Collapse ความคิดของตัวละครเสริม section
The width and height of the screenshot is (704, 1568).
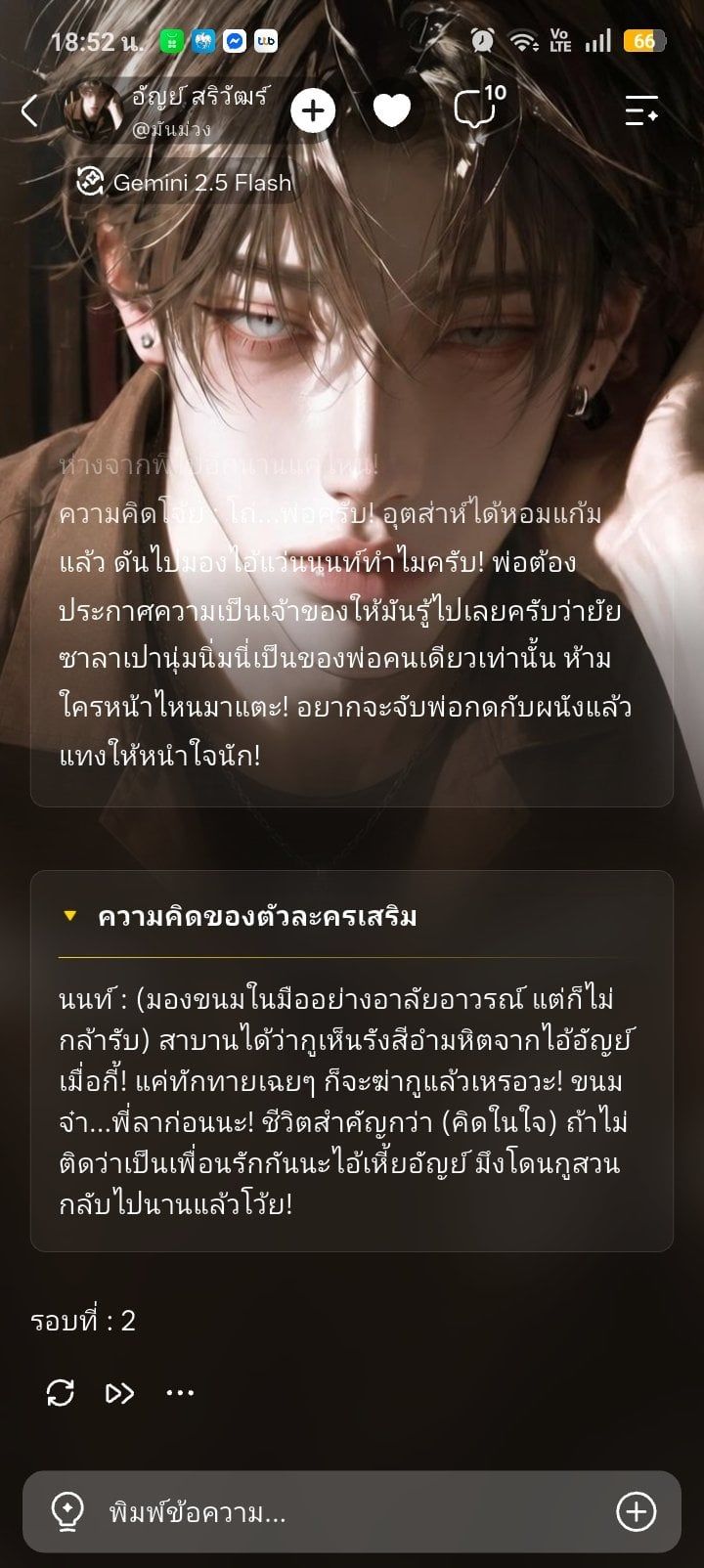click(69, 916)
